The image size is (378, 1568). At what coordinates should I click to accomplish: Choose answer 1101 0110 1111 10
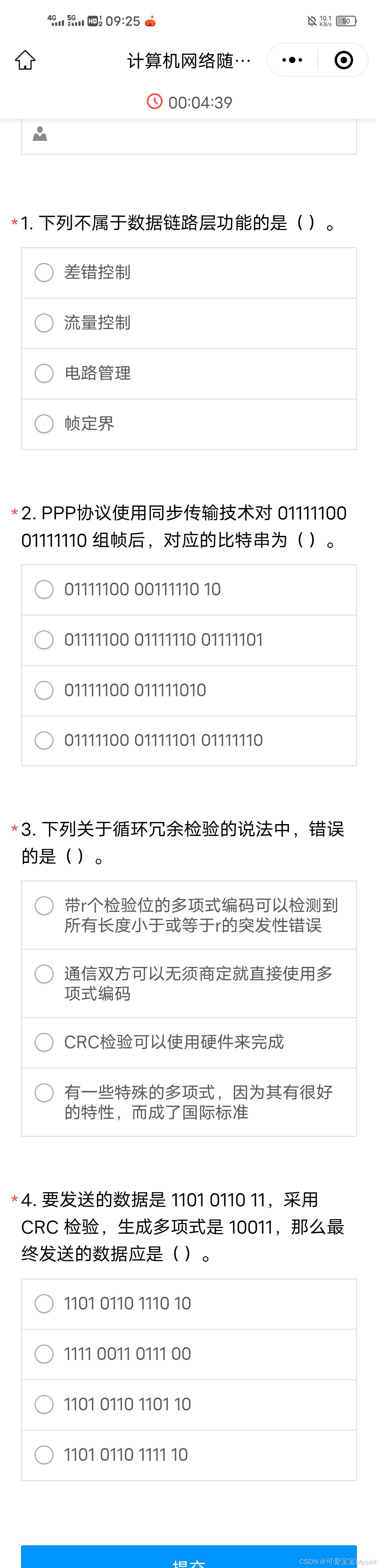[44, 1455]
